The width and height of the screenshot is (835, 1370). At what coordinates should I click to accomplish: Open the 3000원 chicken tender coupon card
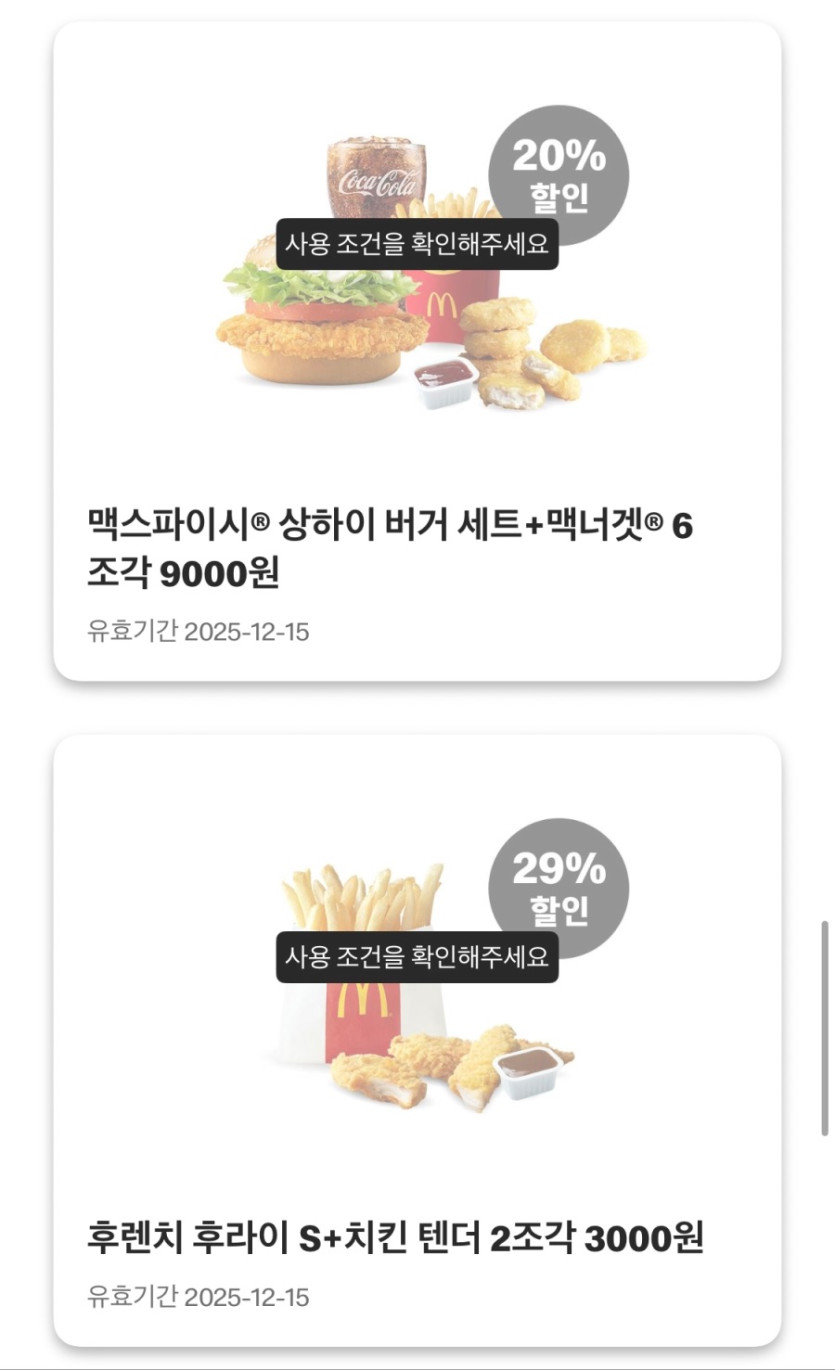(417, 1040)
